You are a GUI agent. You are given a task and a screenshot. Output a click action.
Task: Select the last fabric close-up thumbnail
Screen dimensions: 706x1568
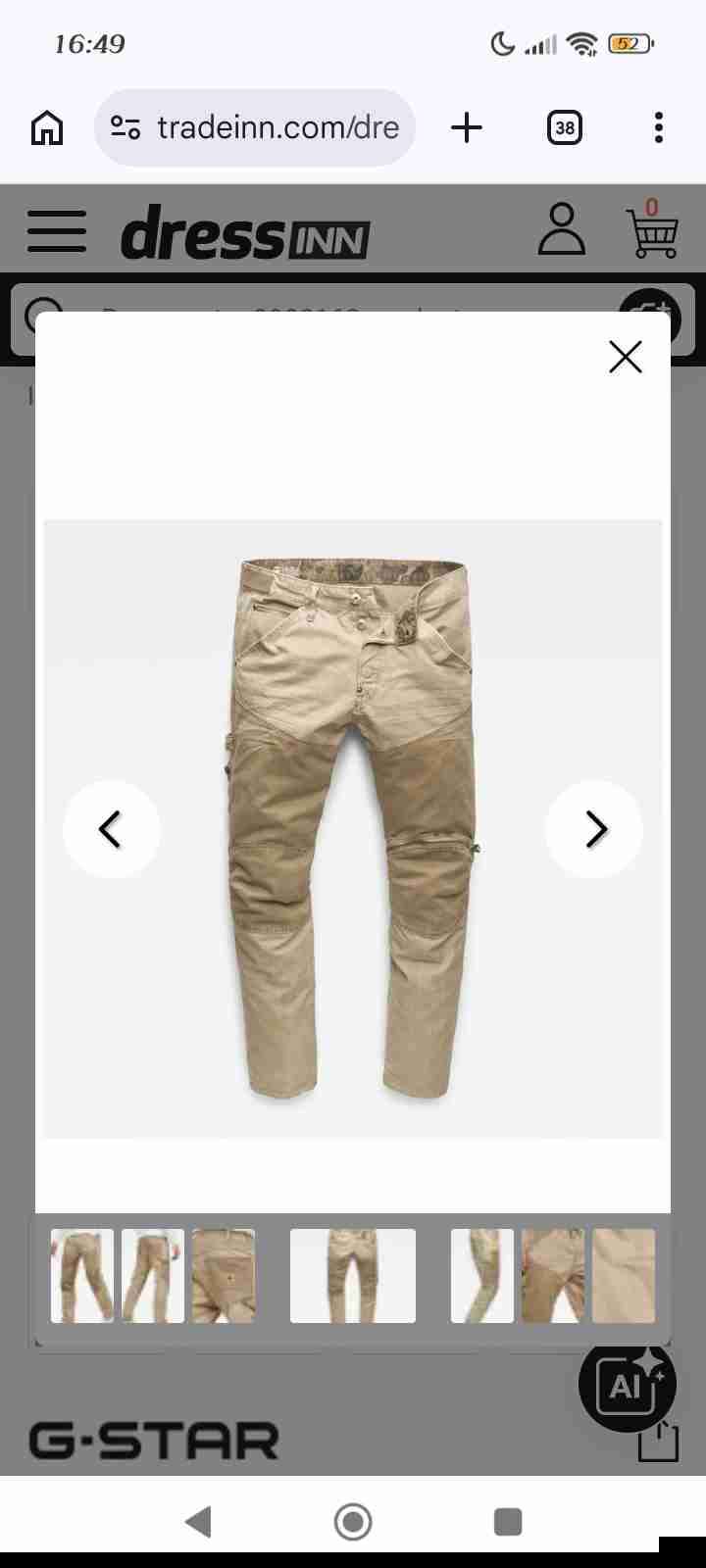(624, 1276)
